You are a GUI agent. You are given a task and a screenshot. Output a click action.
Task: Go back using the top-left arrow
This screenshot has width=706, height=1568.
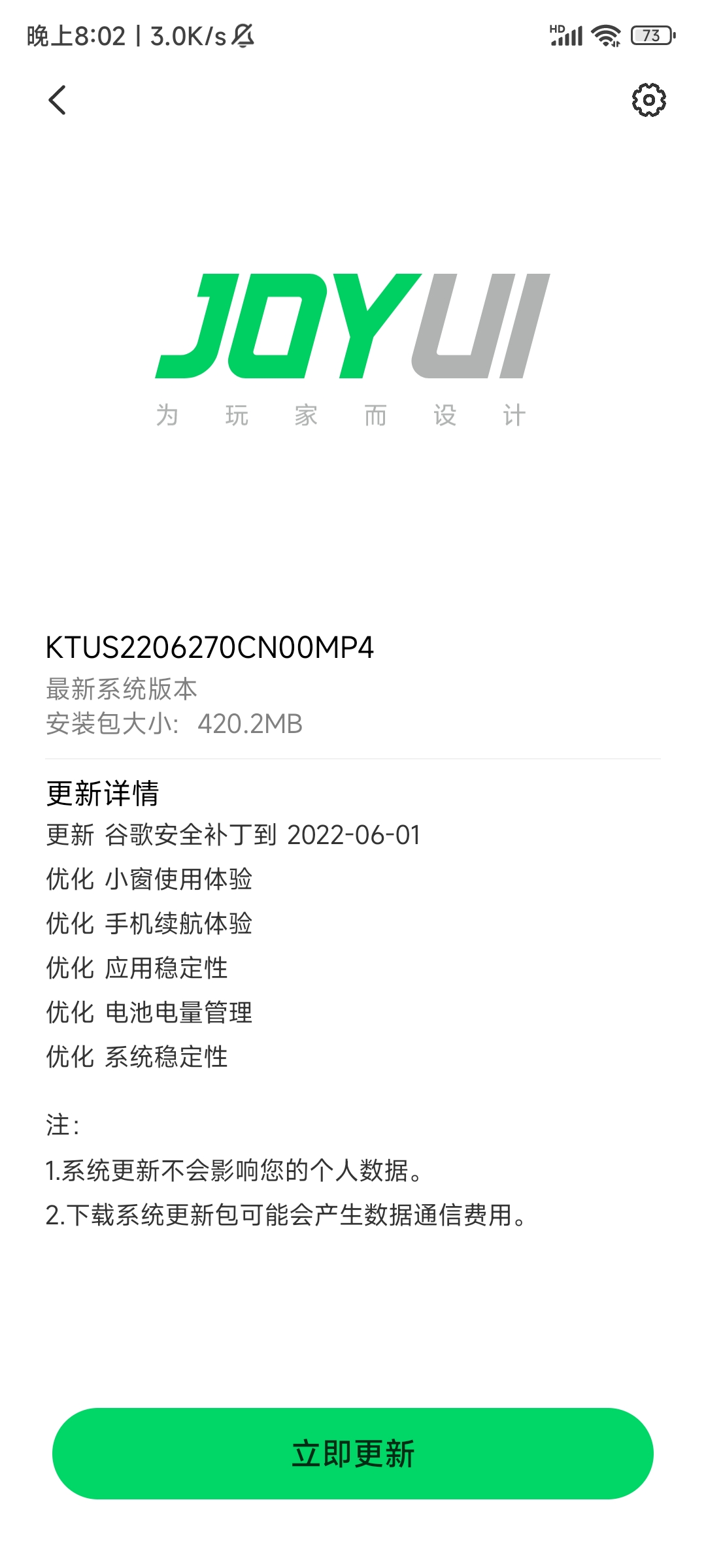click(x=58, y=100)
